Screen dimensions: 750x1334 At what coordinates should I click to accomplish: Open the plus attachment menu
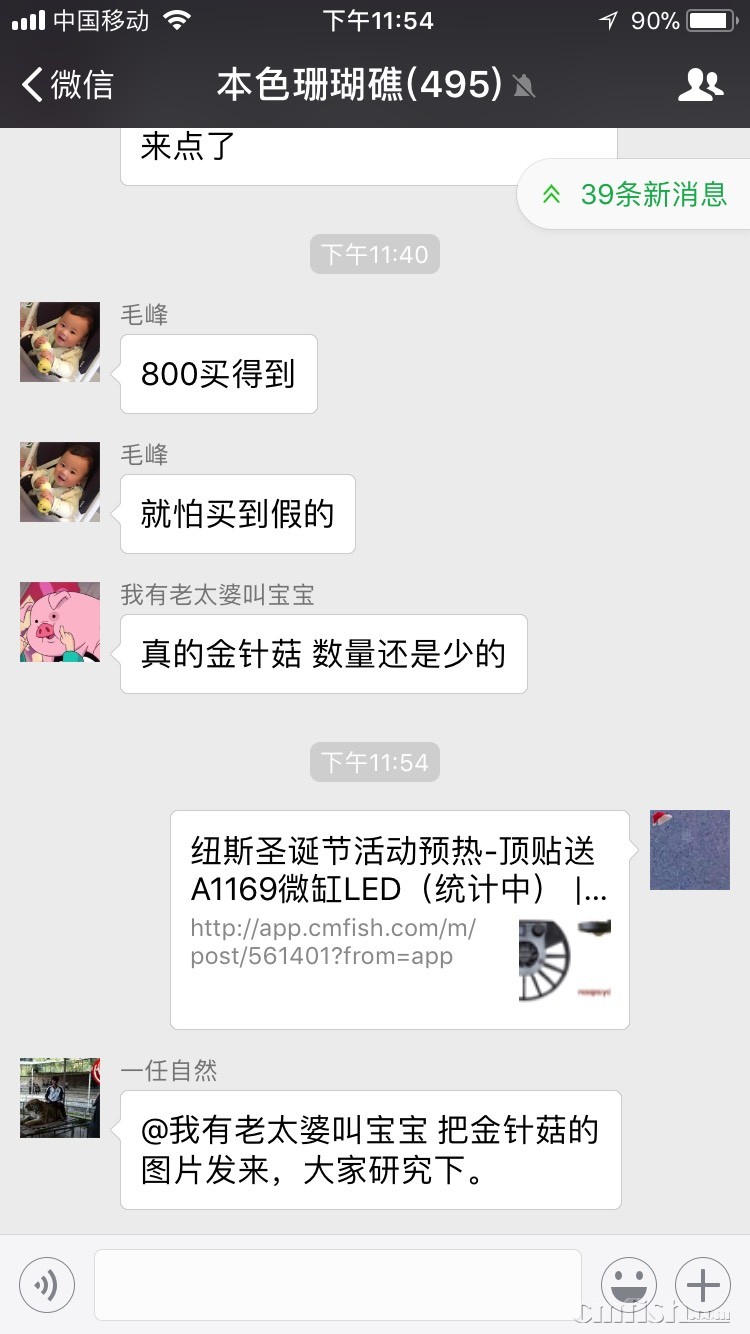coord(703,1284)
